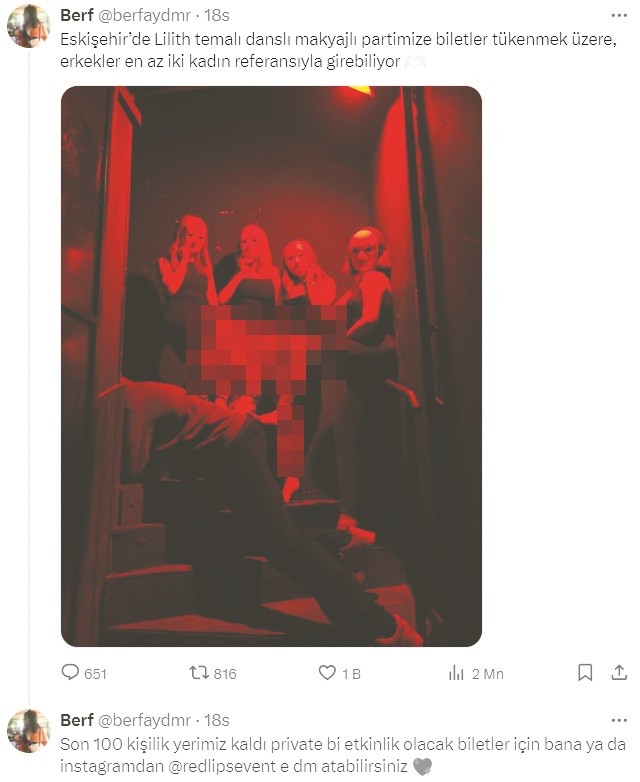Open overflow menu on the second tweet
This screenshot has height=782, width=640.
(x=619, y=720)
